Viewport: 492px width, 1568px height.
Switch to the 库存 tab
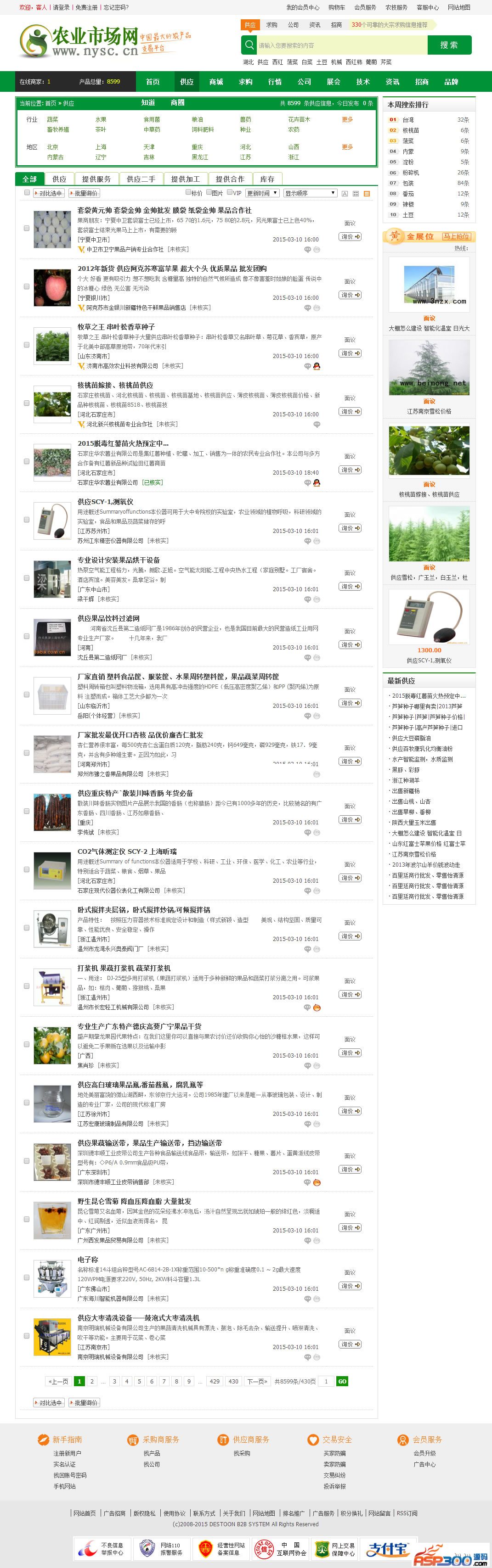pos(267,179)
